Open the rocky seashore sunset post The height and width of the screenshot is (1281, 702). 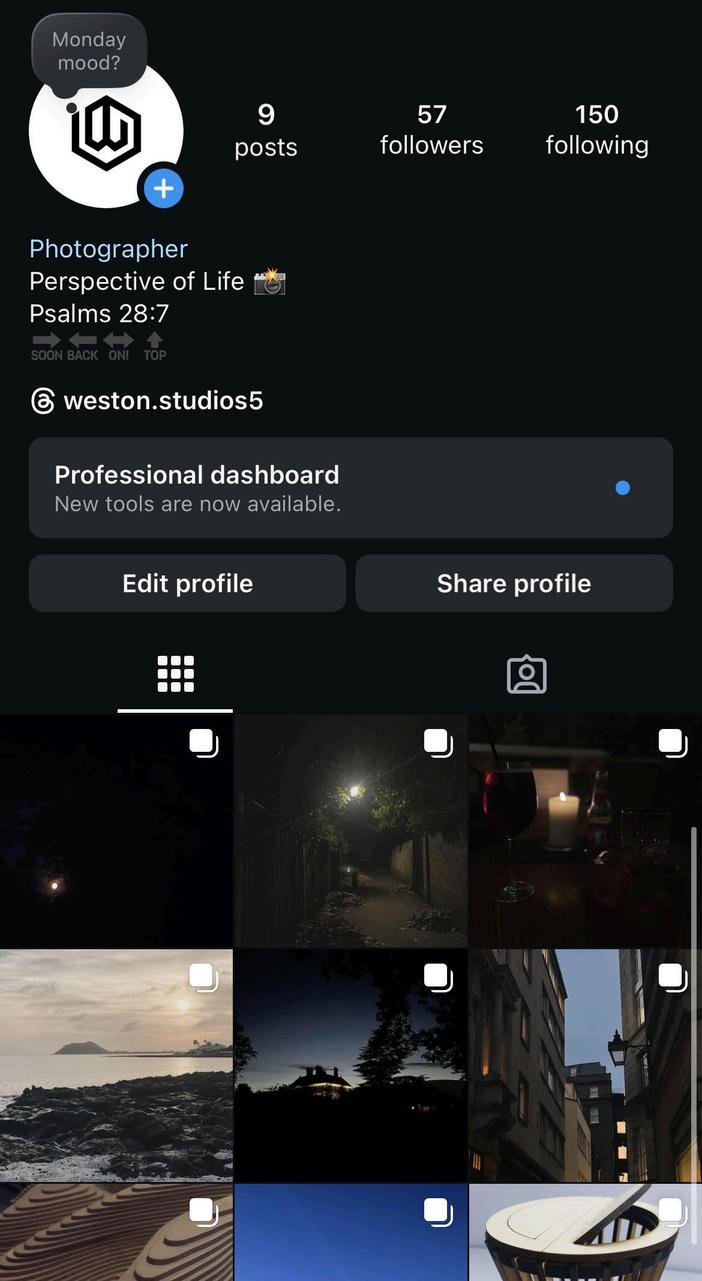pyautogui.click(x=115, y=1066)
